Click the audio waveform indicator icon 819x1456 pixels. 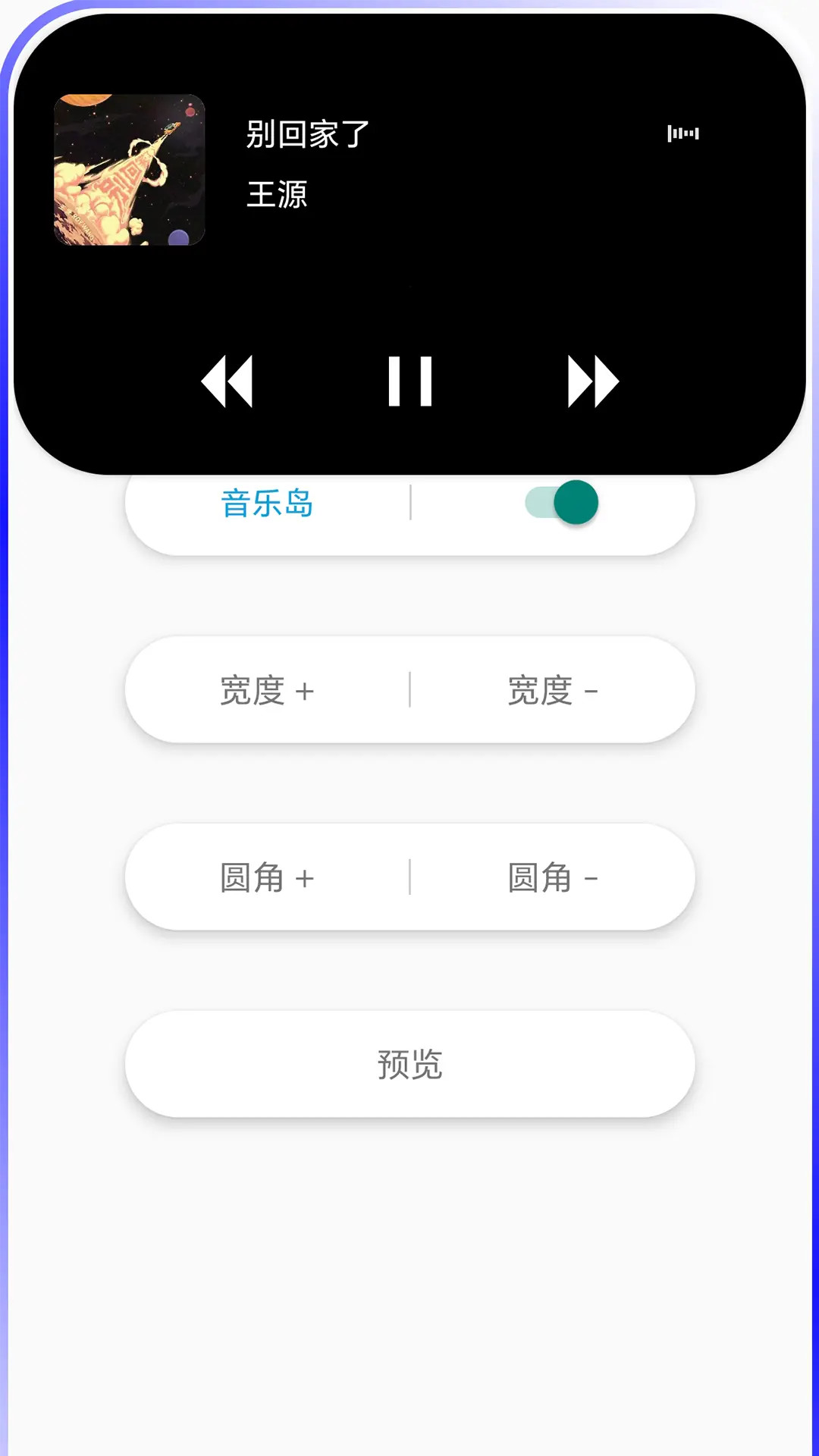coord(683,133)
